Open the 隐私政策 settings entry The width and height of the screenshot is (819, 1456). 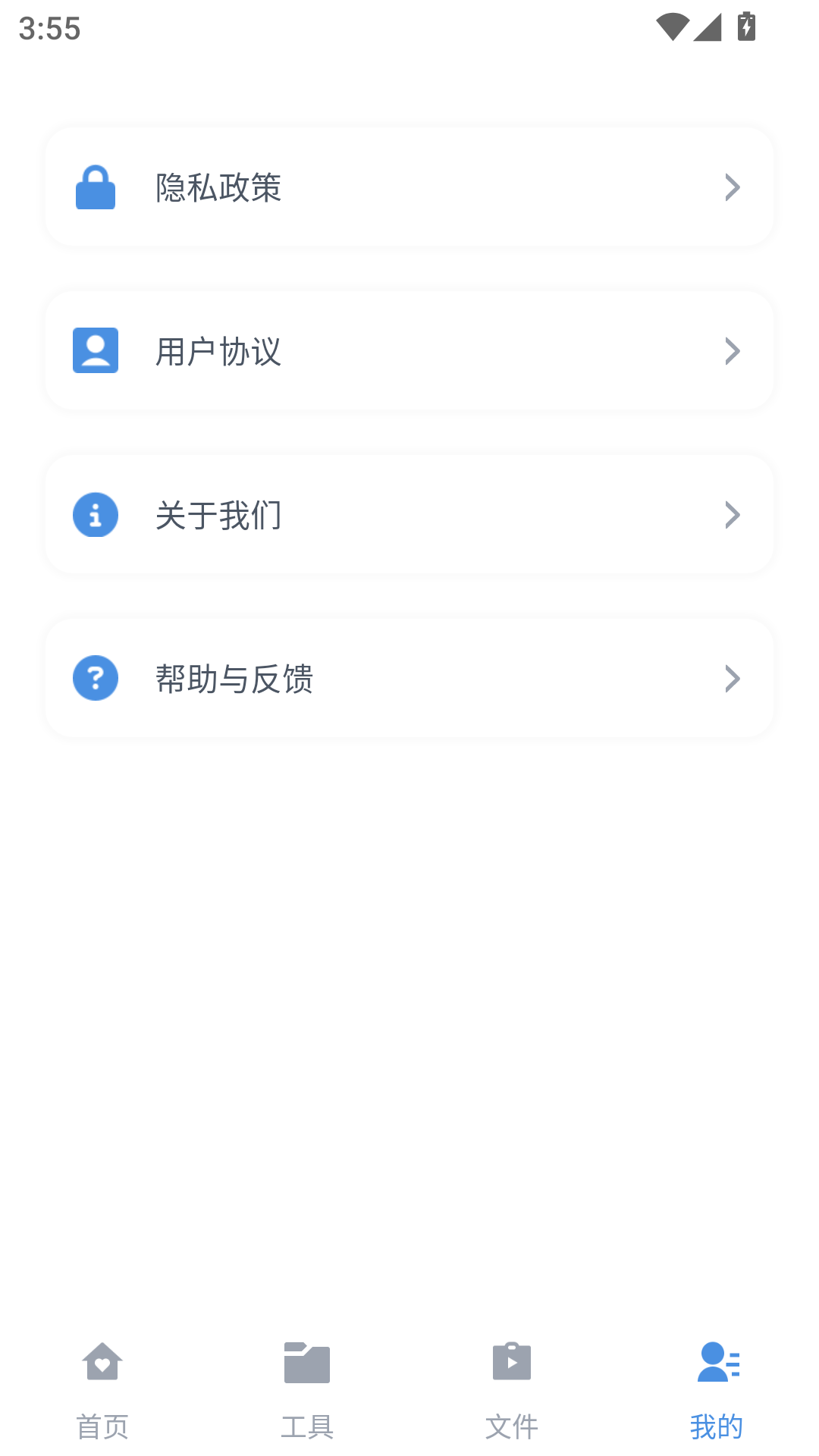coord(409,187)
